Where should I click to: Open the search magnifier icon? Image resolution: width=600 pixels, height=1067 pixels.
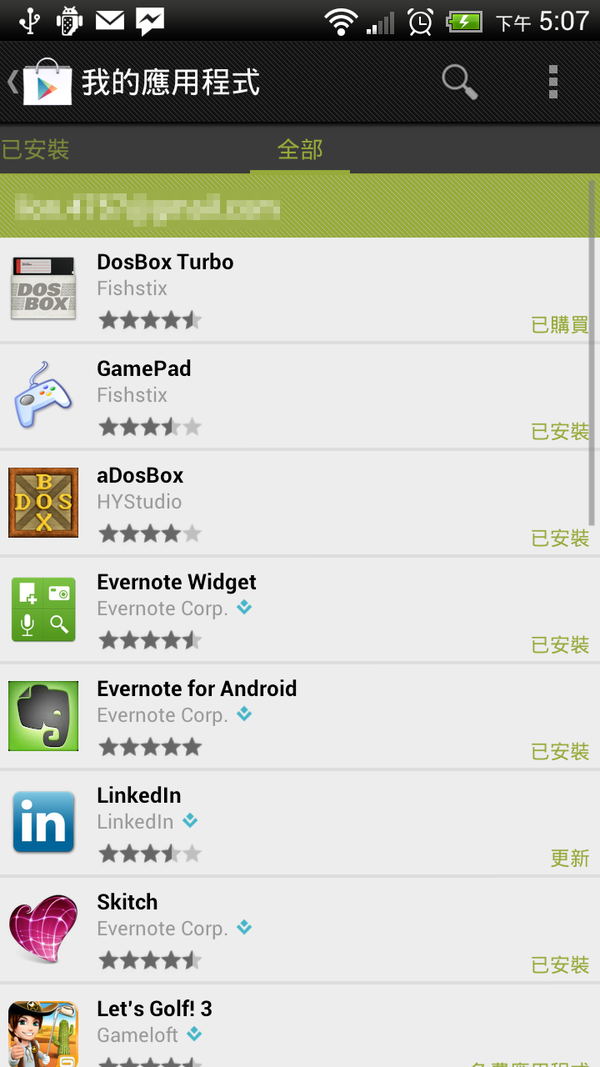[459, 82]
